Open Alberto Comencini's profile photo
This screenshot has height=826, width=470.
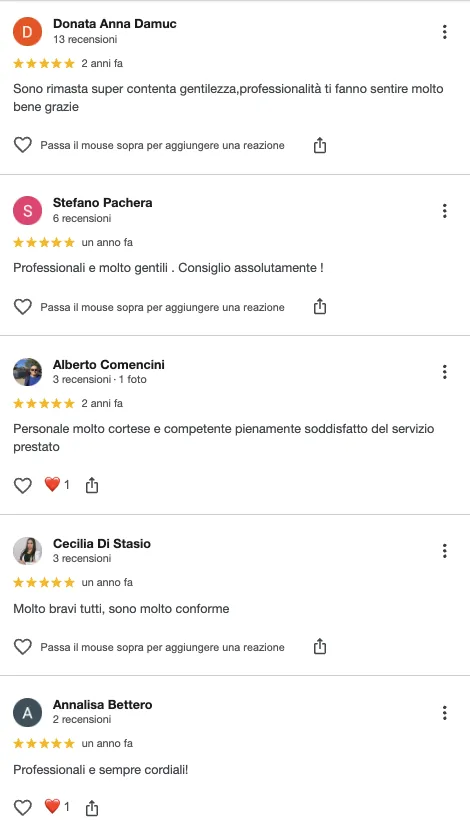click(27, 372)
